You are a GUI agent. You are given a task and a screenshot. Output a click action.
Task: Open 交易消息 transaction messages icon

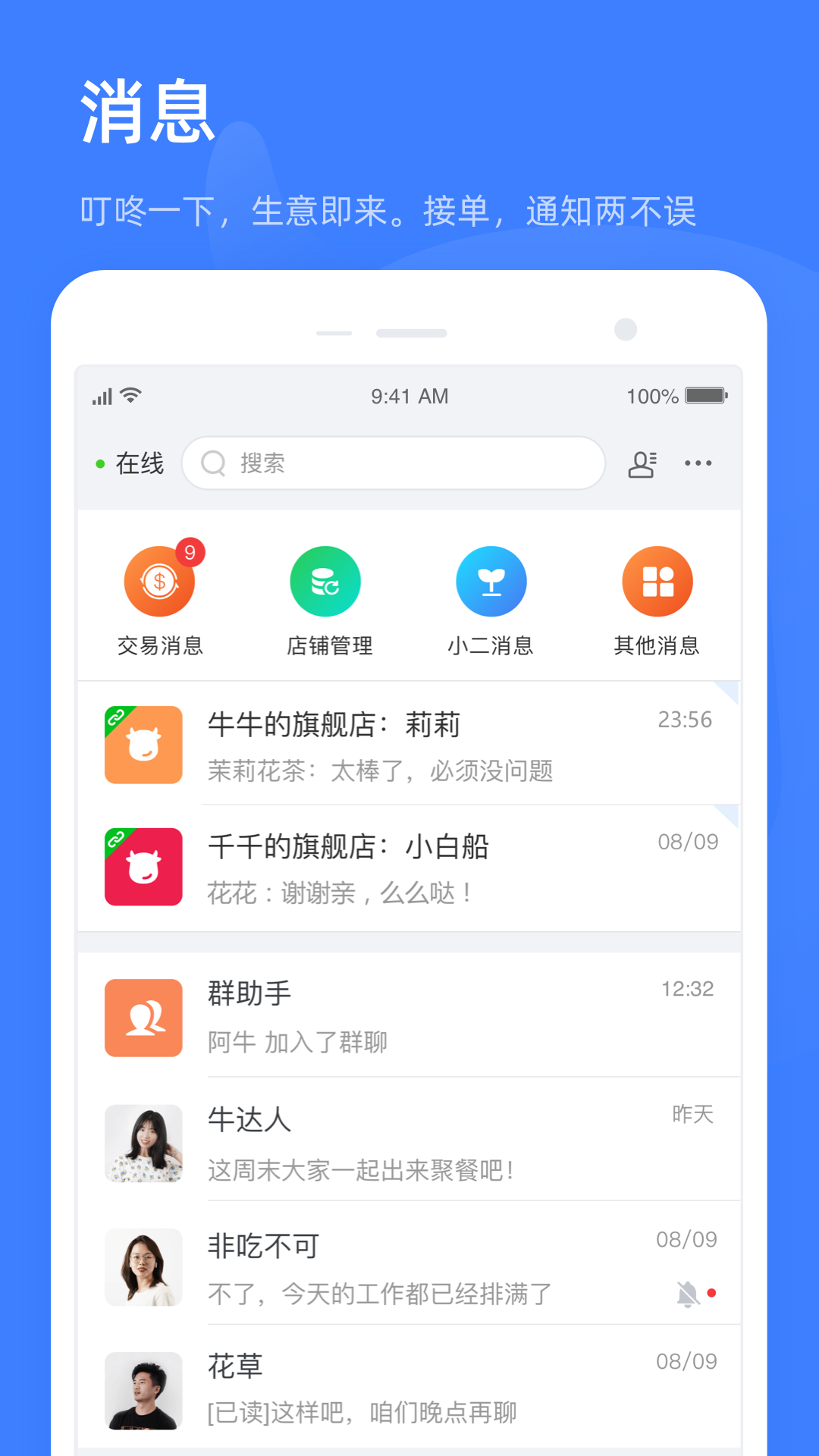(158, 581)
